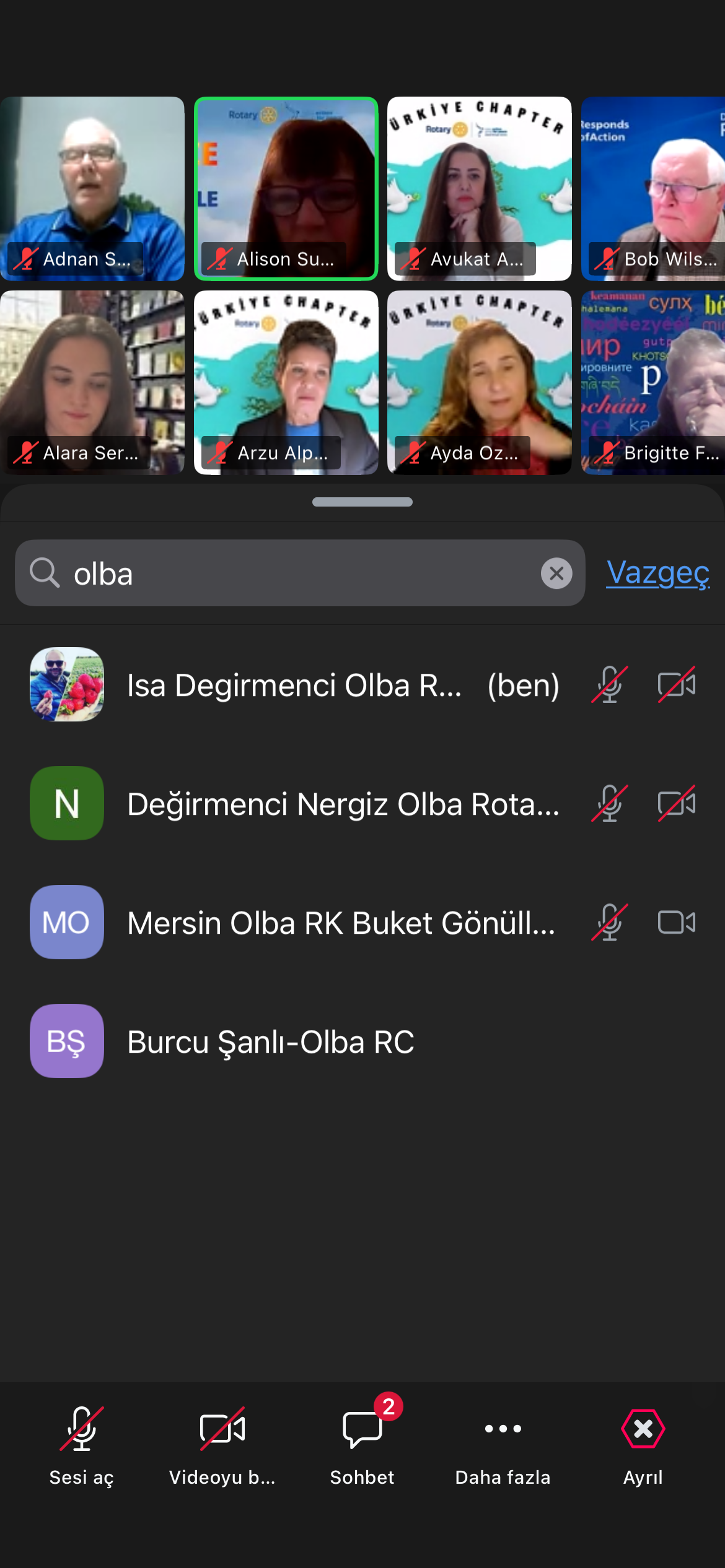Viewport: 725px width, 1568px height.
Task: Tap Bob Wils's video tile
Action: (x=653, y=188)
